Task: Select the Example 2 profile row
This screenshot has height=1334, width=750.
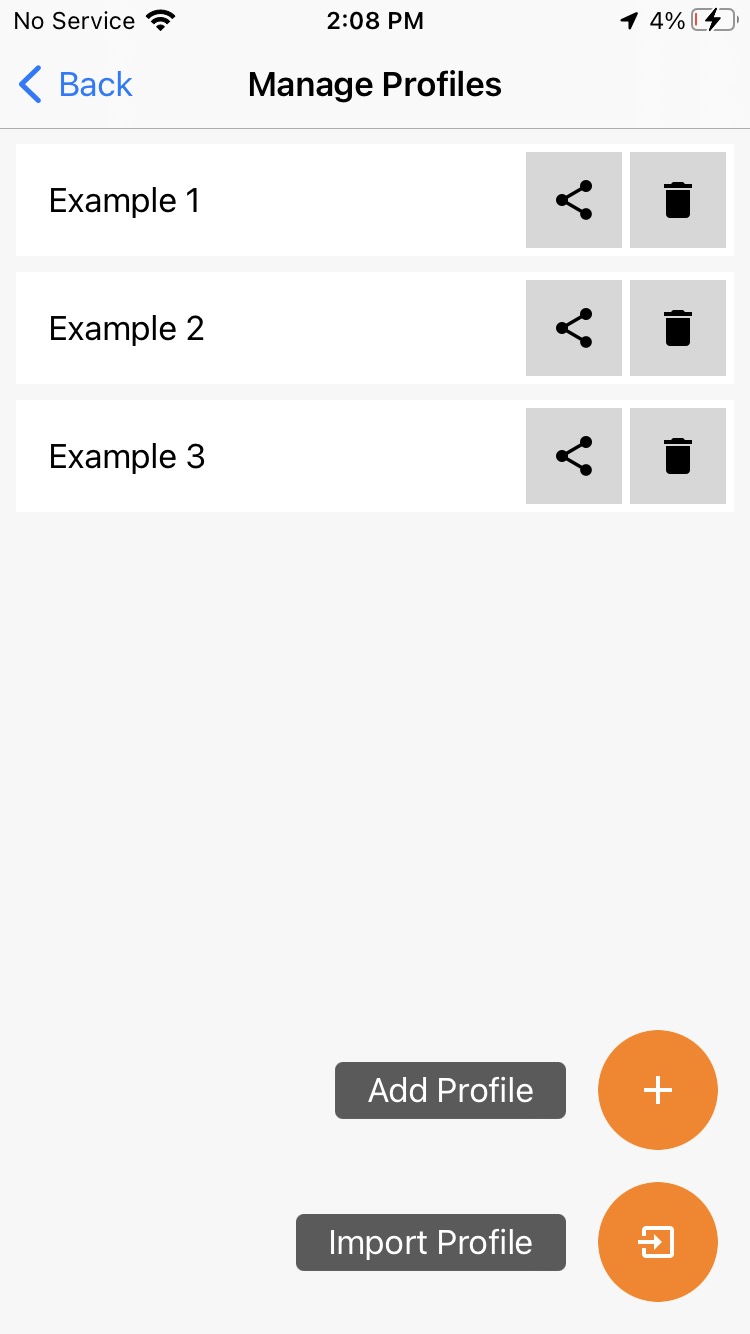Action: coord(270,328)
